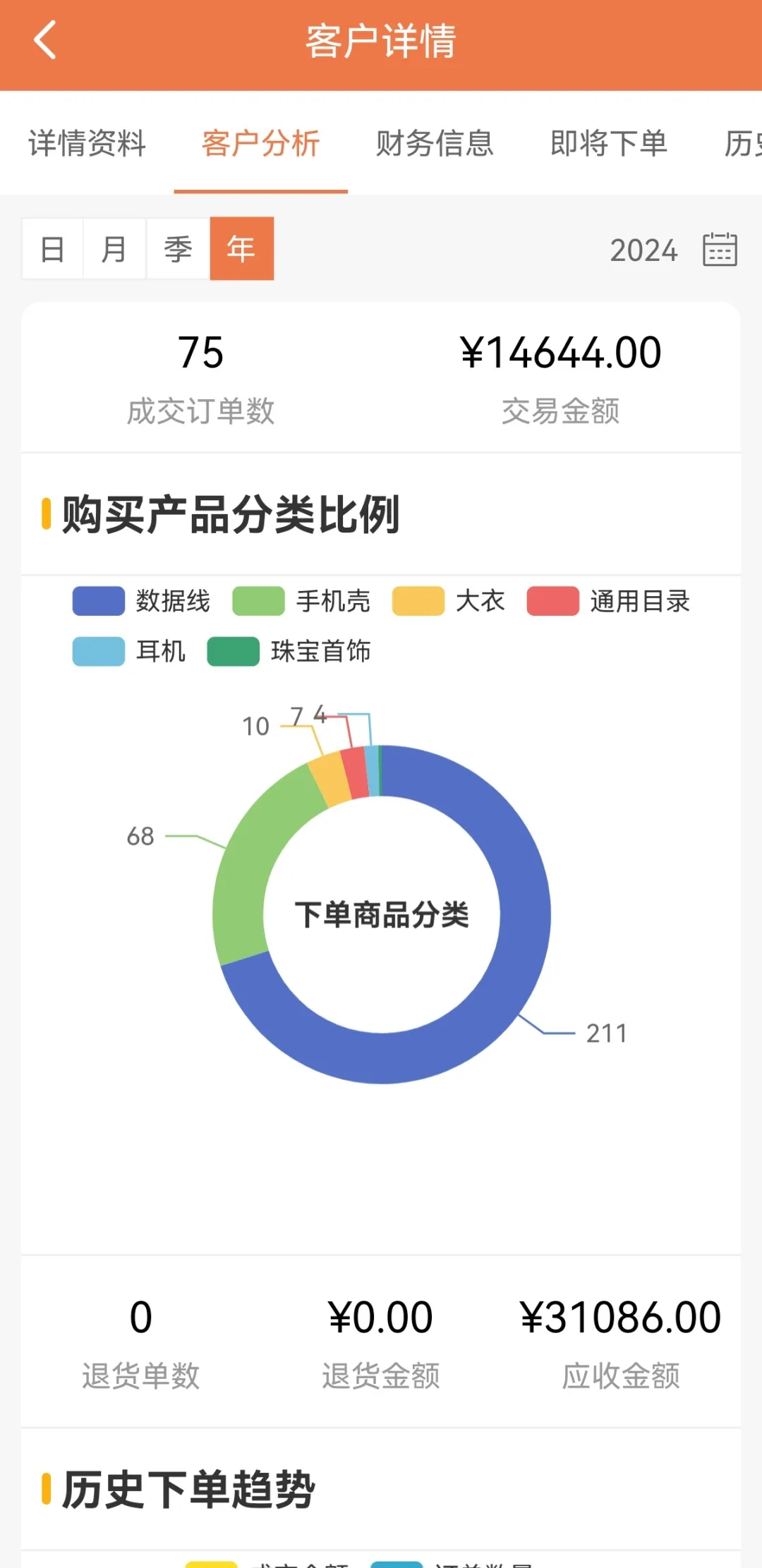
Task: Toggle the 大衣 legend item
Action: [x=449, y=601]
